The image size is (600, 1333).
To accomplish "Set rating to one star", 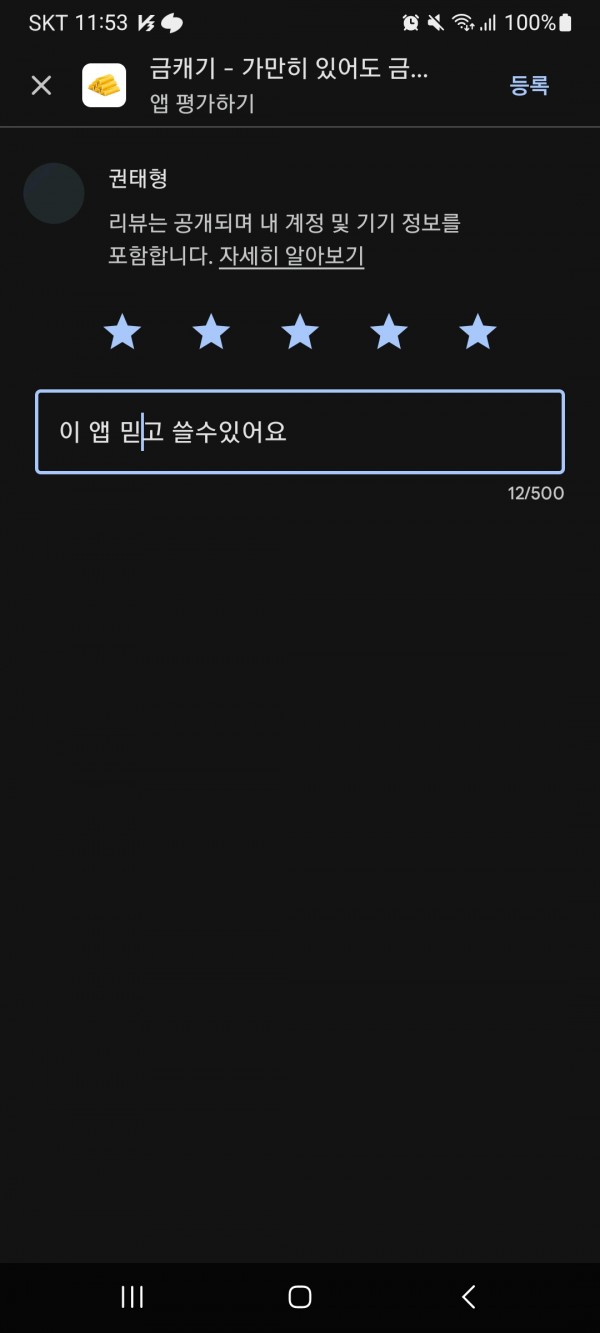I will [x=122, y=331].
